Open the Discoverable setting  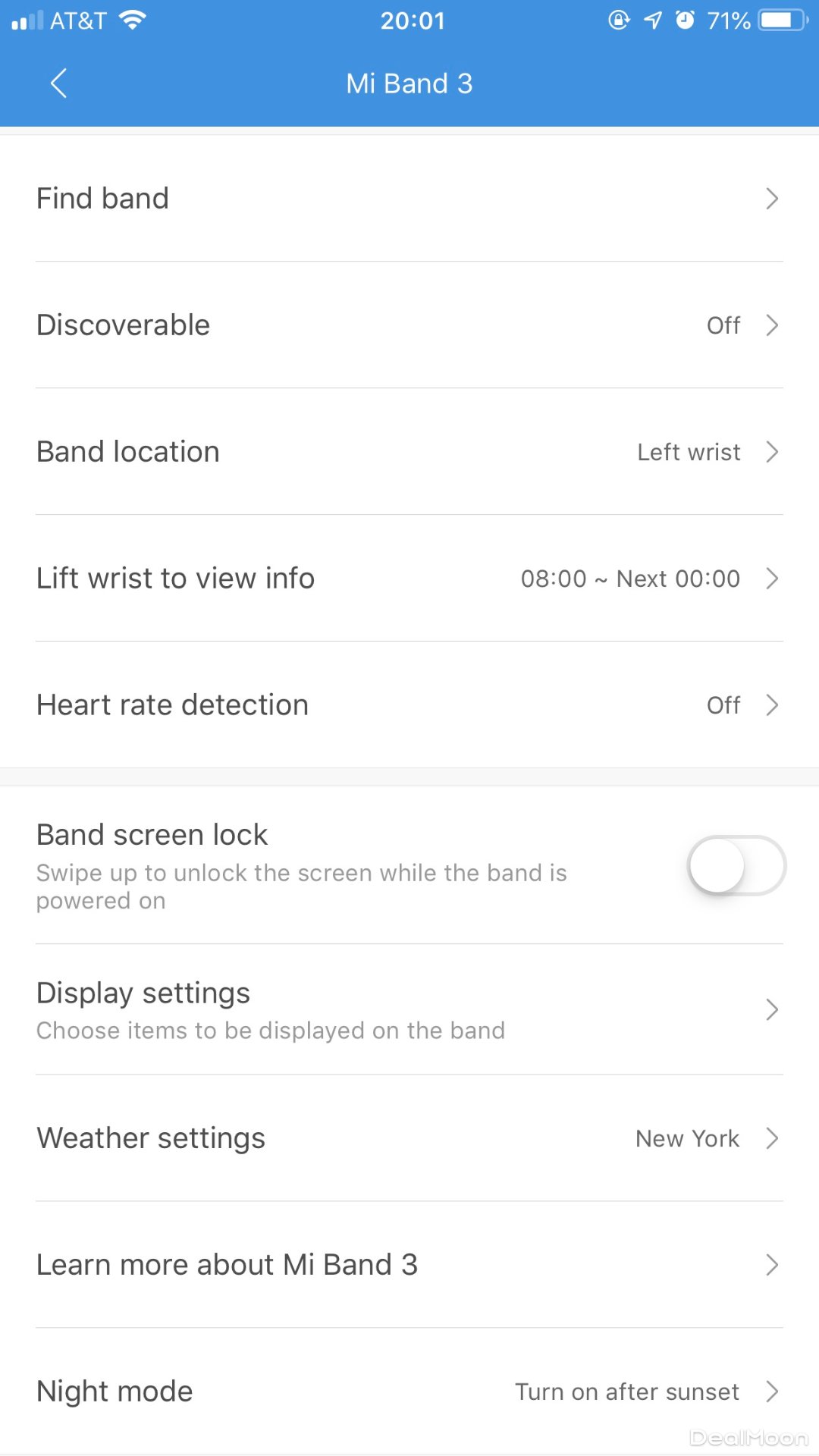[409, 325]
